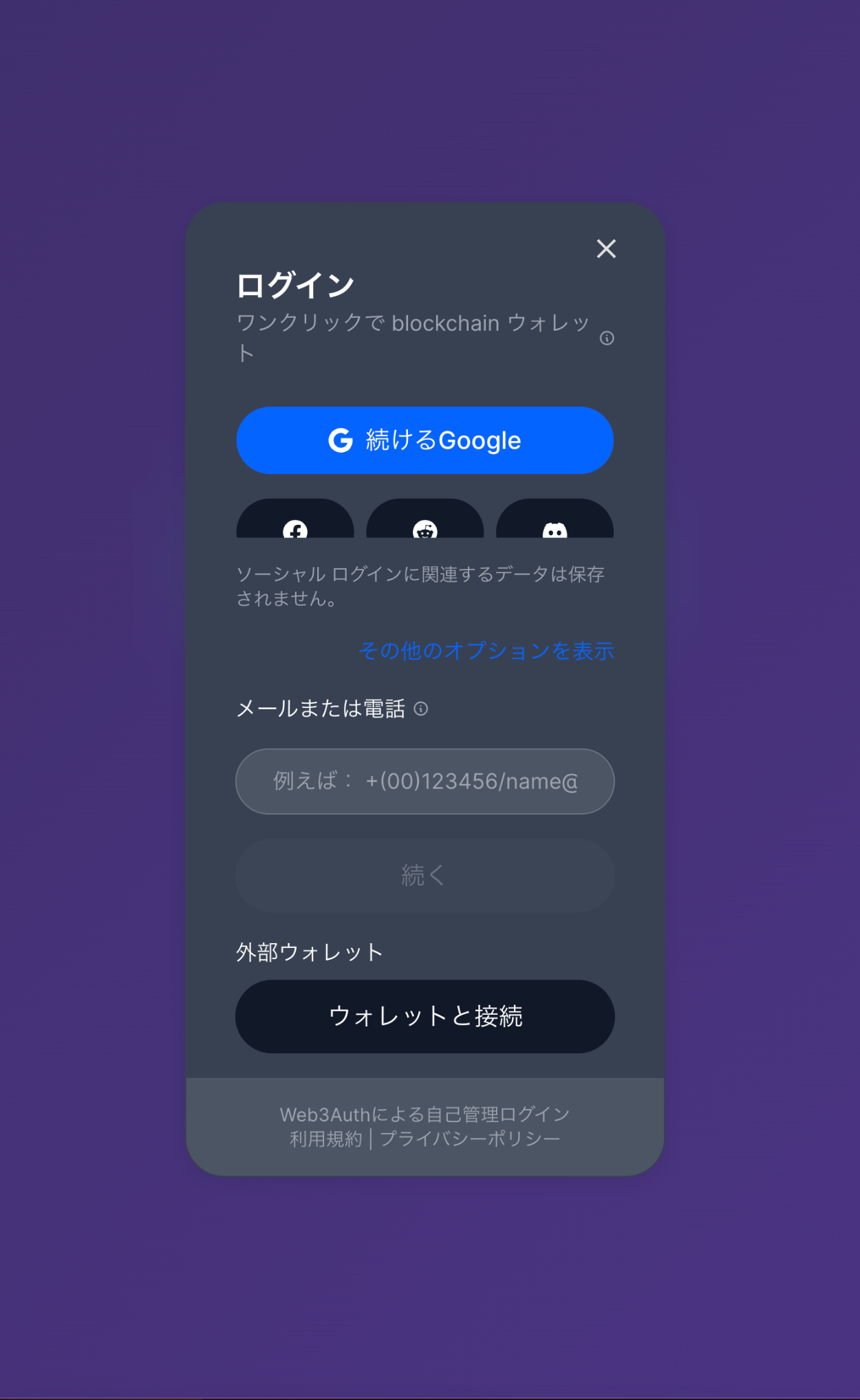860x1400 pixels.
Task: Close the login dialog
Action: click(606, 248)
